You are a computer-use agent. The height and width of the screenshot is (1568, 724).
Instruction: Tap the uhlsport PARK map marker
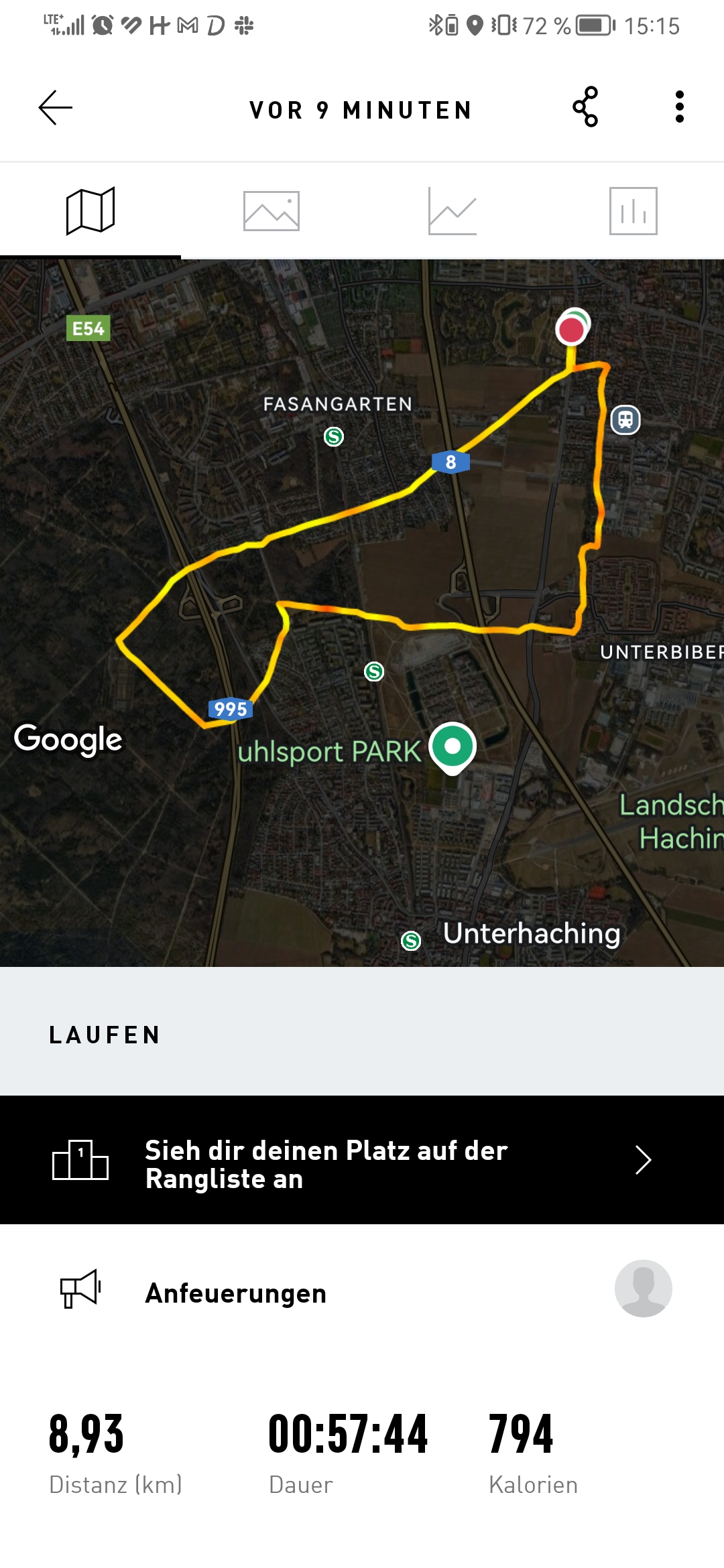point(453,748)
